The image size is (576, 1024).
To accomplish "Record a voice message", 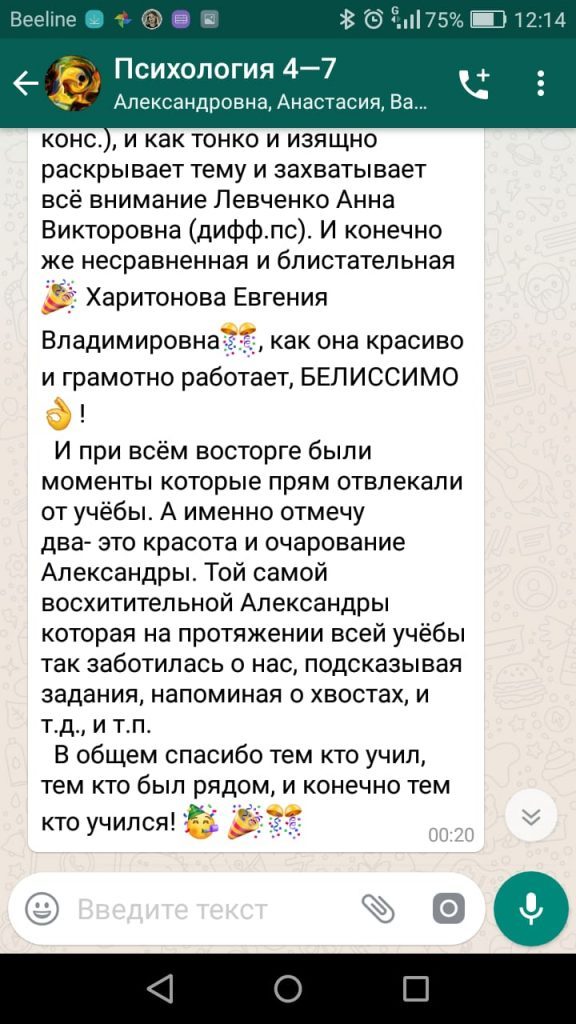I will coord(531,908).
